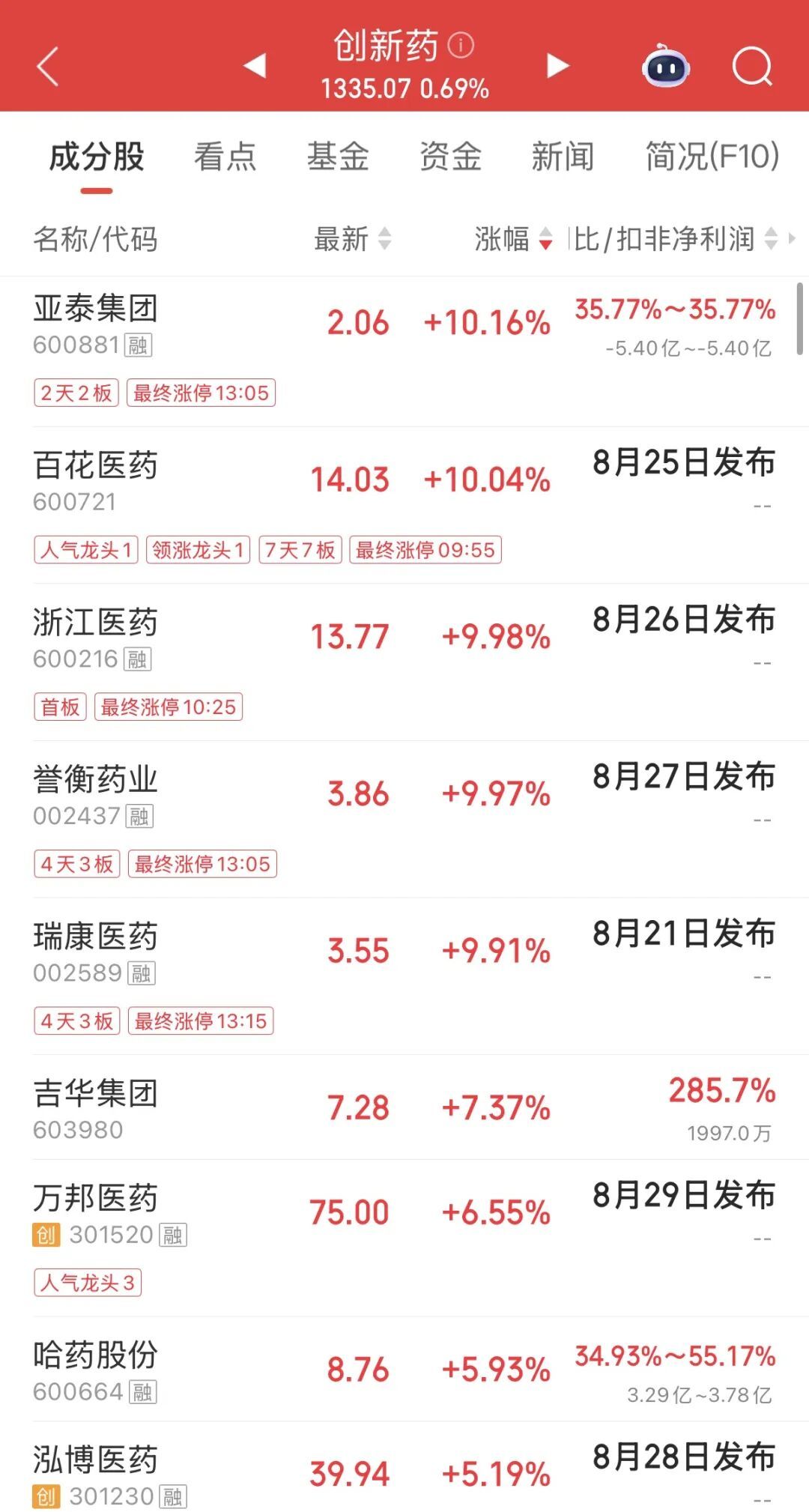This screenshot has height=1512, width=809.
Task: Open the 万邦医药 stock row
Action: click(x=404, y=1239)
